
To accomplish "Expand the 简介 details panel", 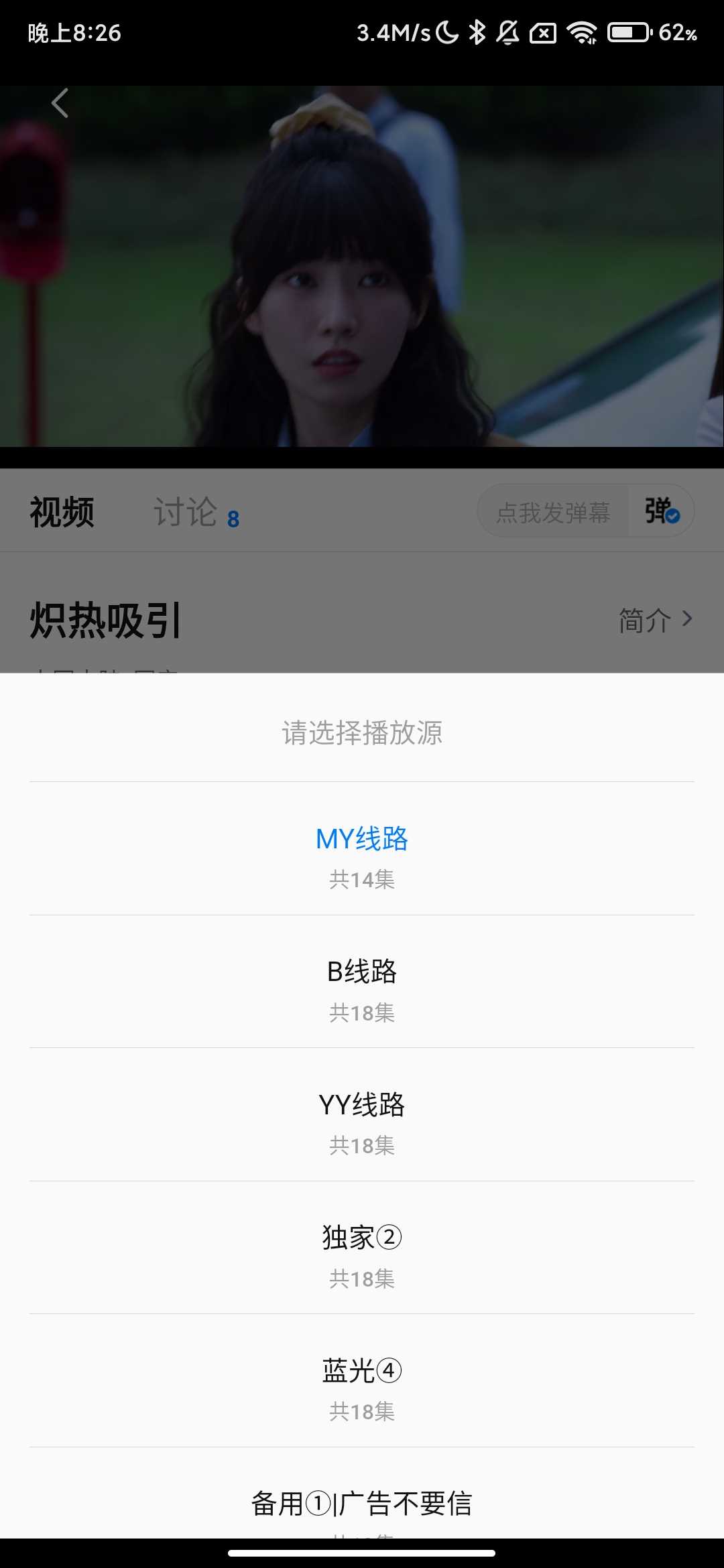I will [x=654, y=620].
